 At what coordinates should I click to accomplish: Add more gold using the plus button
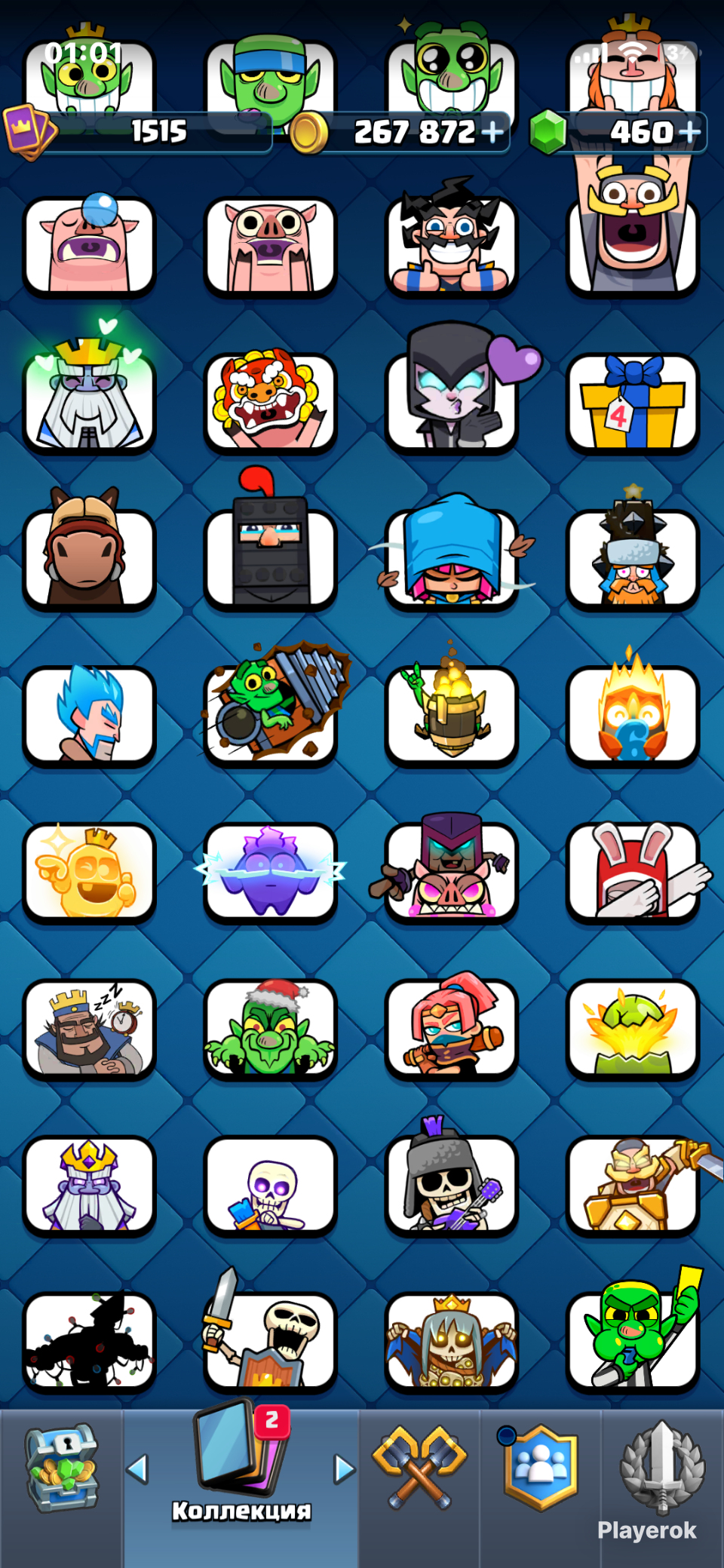[x=492, y=133]
